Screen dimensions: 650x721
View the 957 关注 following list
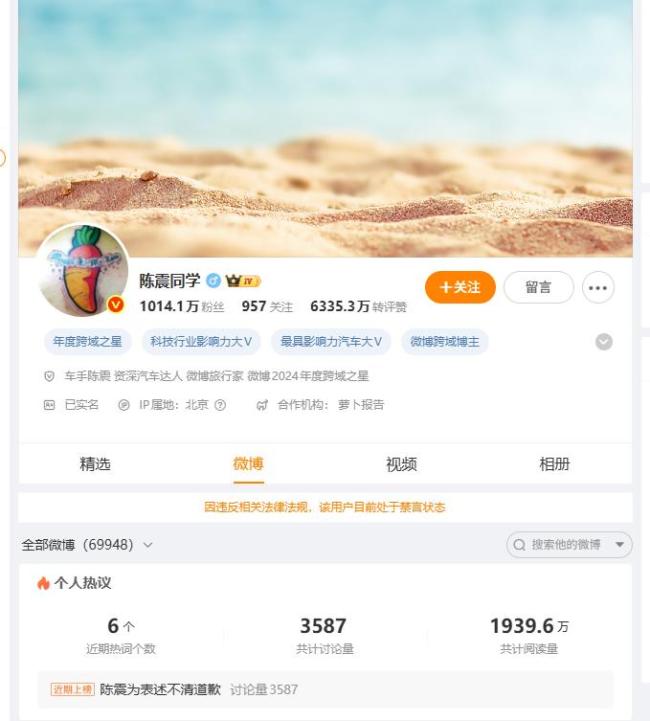(x=266, y=307)
